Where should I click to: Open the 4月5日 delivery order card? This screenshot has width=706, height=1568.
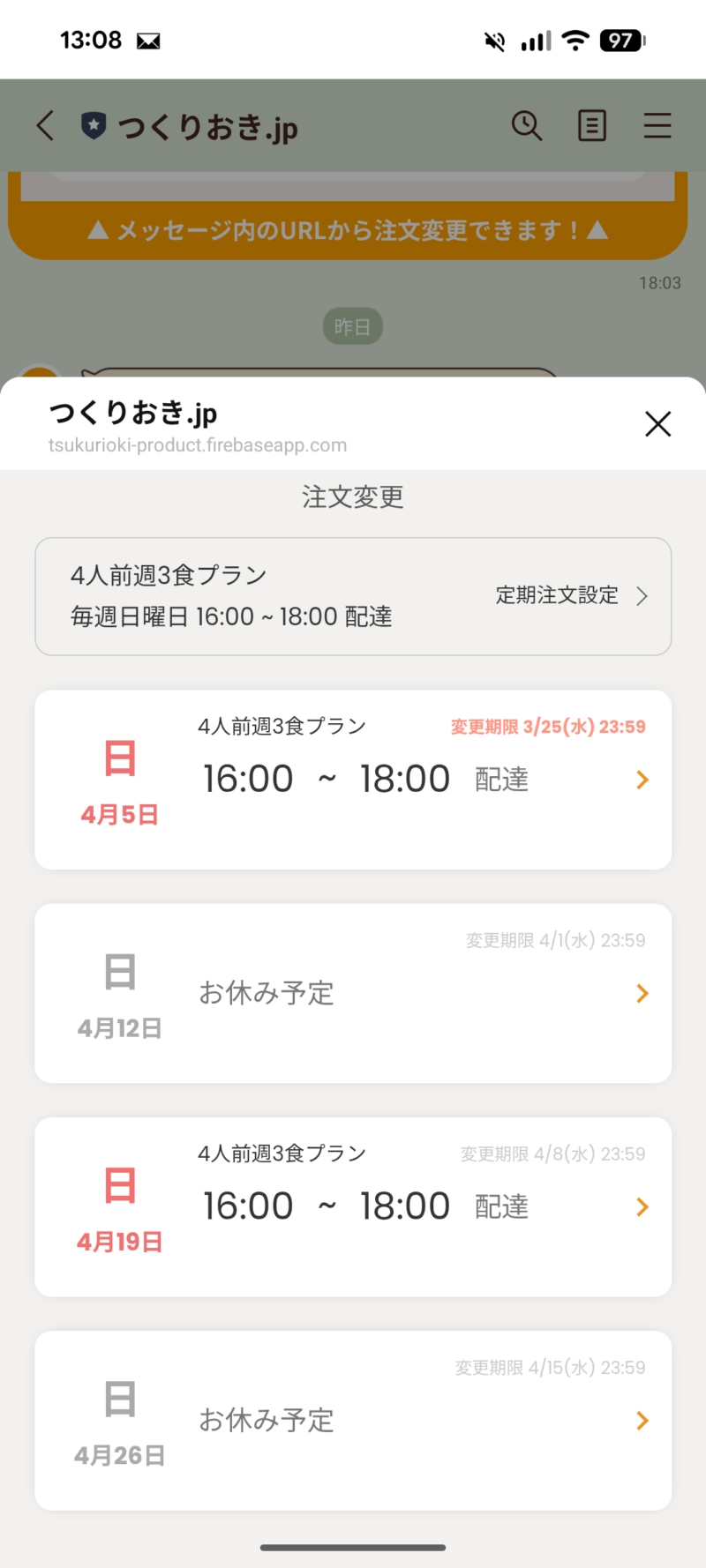[x=353, y=780]
